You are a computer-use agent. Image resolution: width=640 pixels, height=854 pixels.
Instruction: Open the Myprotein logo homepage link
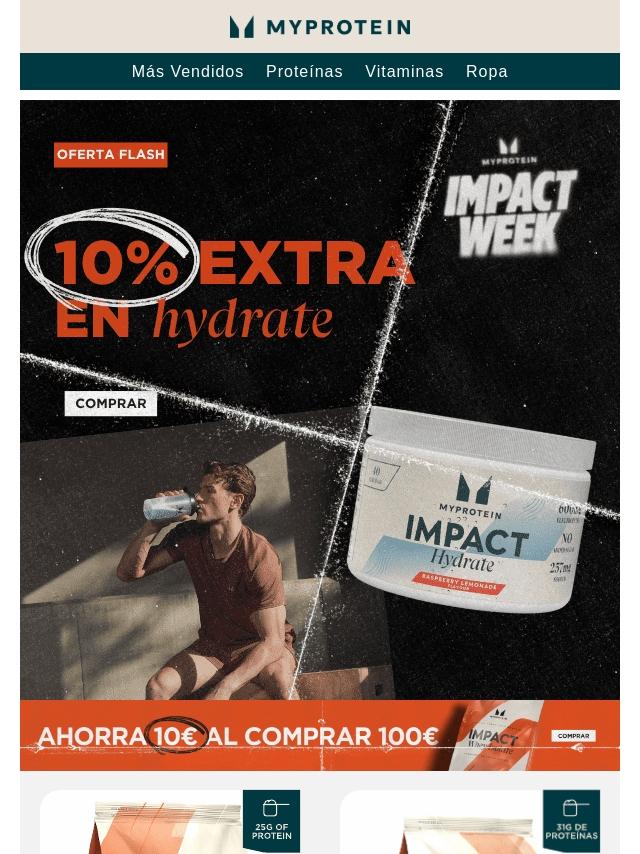(320, 27)
